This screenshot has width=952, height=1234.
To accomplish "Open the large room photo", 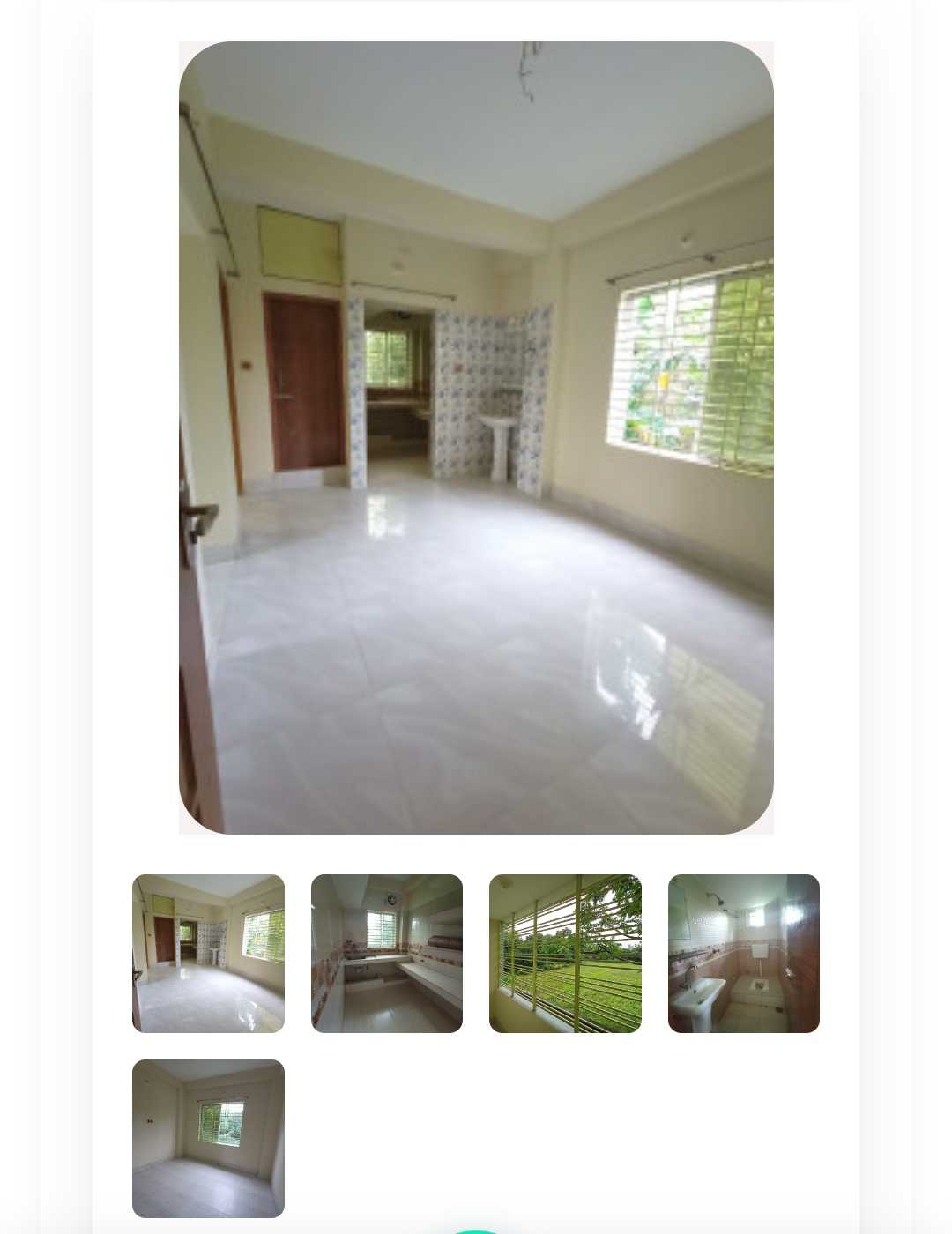I will pos(476,437).
